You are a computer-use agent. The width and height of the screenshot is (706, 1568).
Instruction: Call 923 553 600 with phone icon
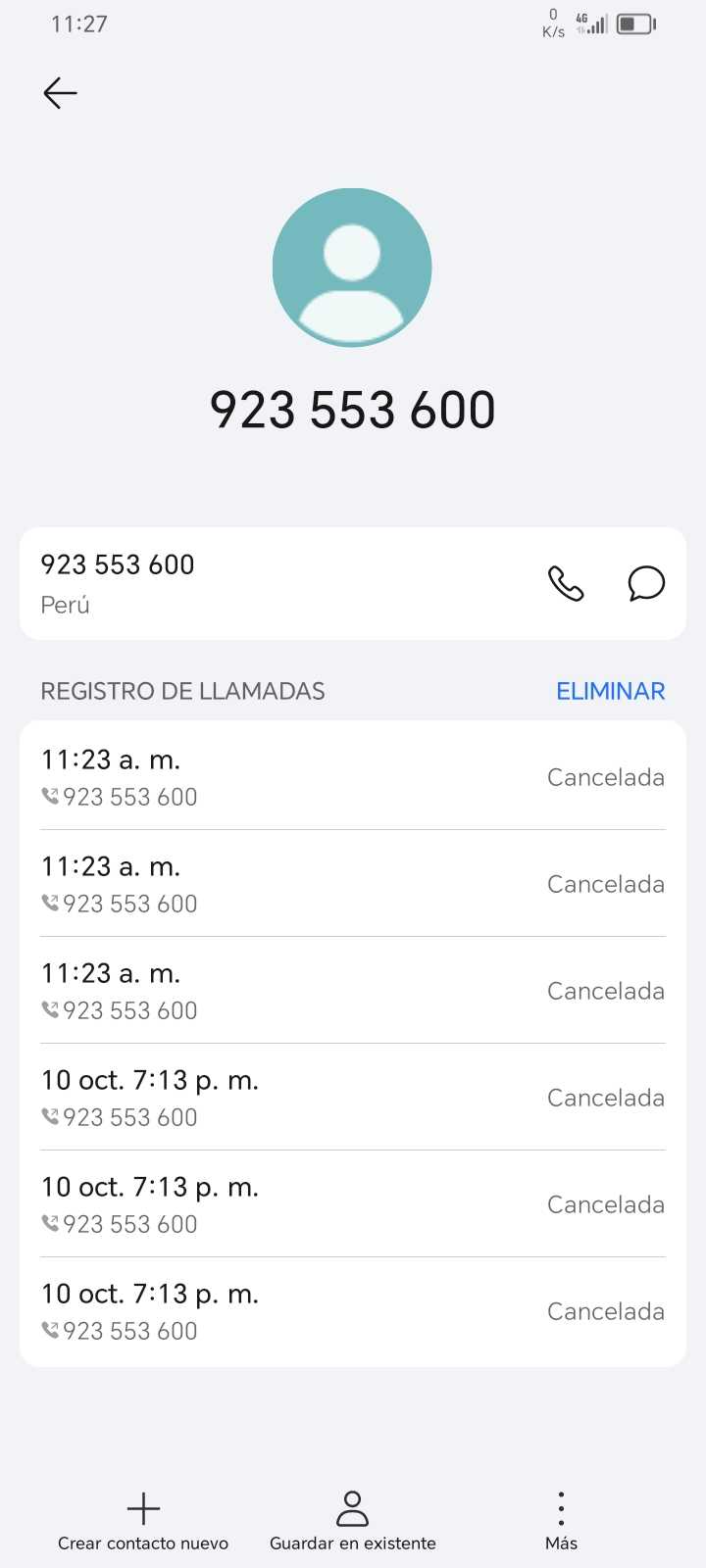click(x=566, y=584)
